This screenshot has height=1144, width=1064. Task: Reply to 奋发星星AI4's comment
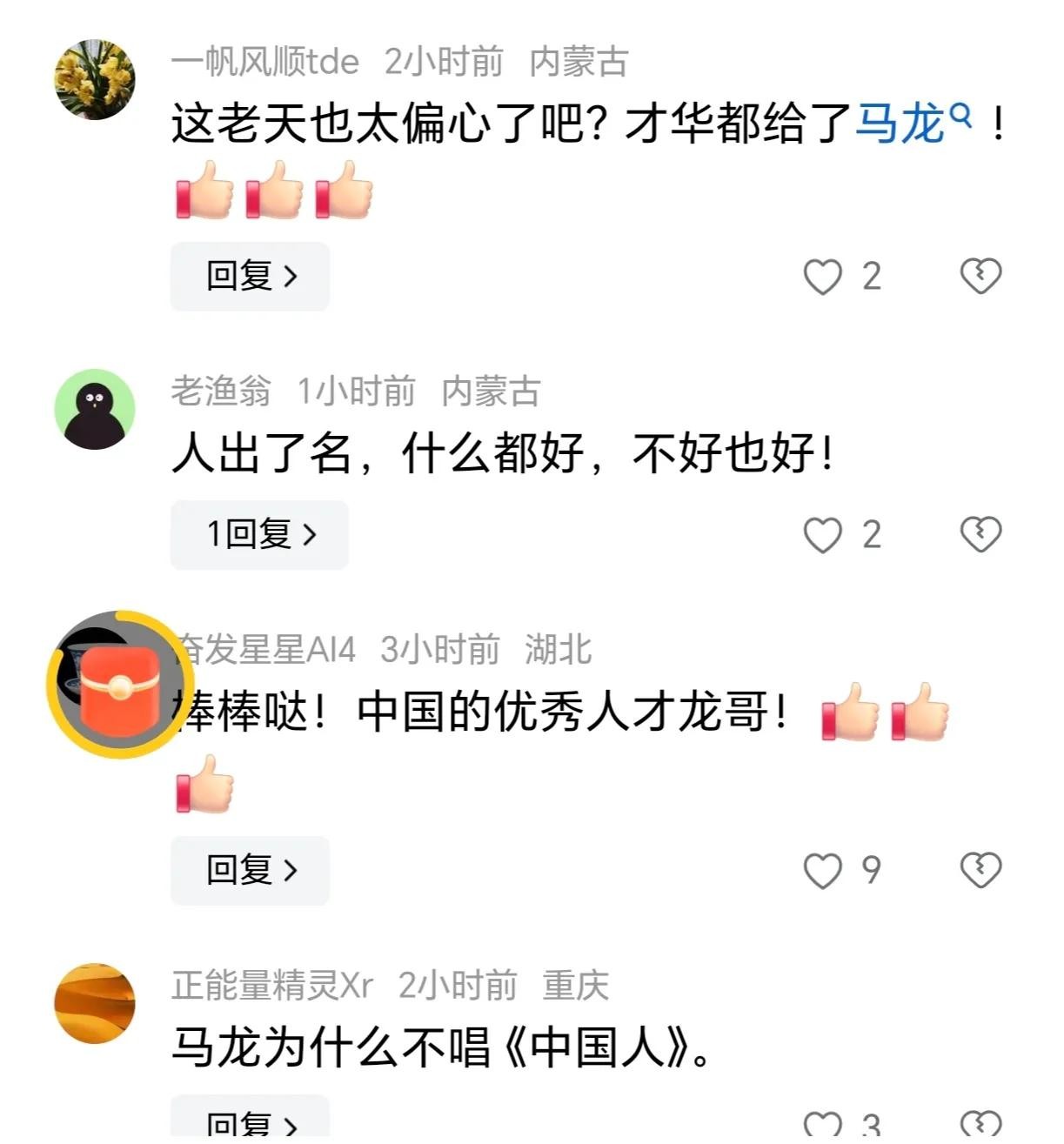[250, 870]
